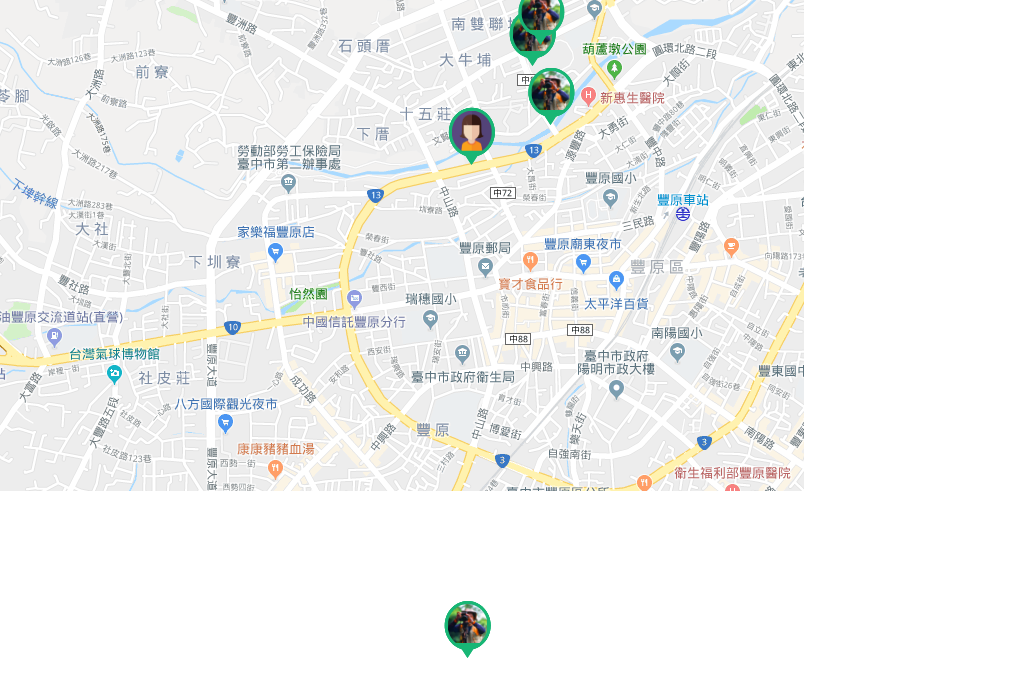Screen dimensions: 1020x696
Task: Select the 太平洋百貨 store pin
Action: [616, 279]
